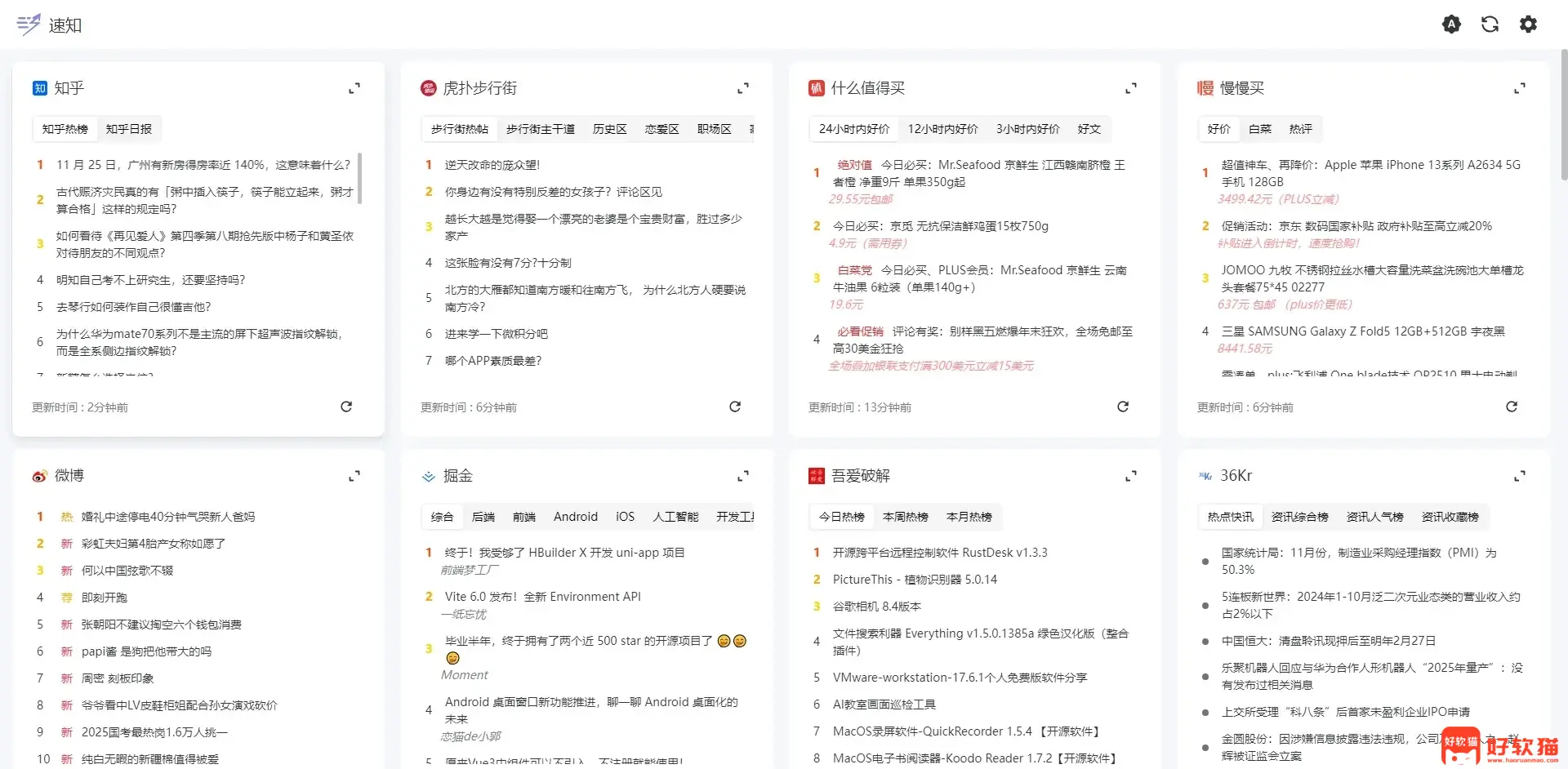Refresh the 知乎 card

tap(346, 407)
